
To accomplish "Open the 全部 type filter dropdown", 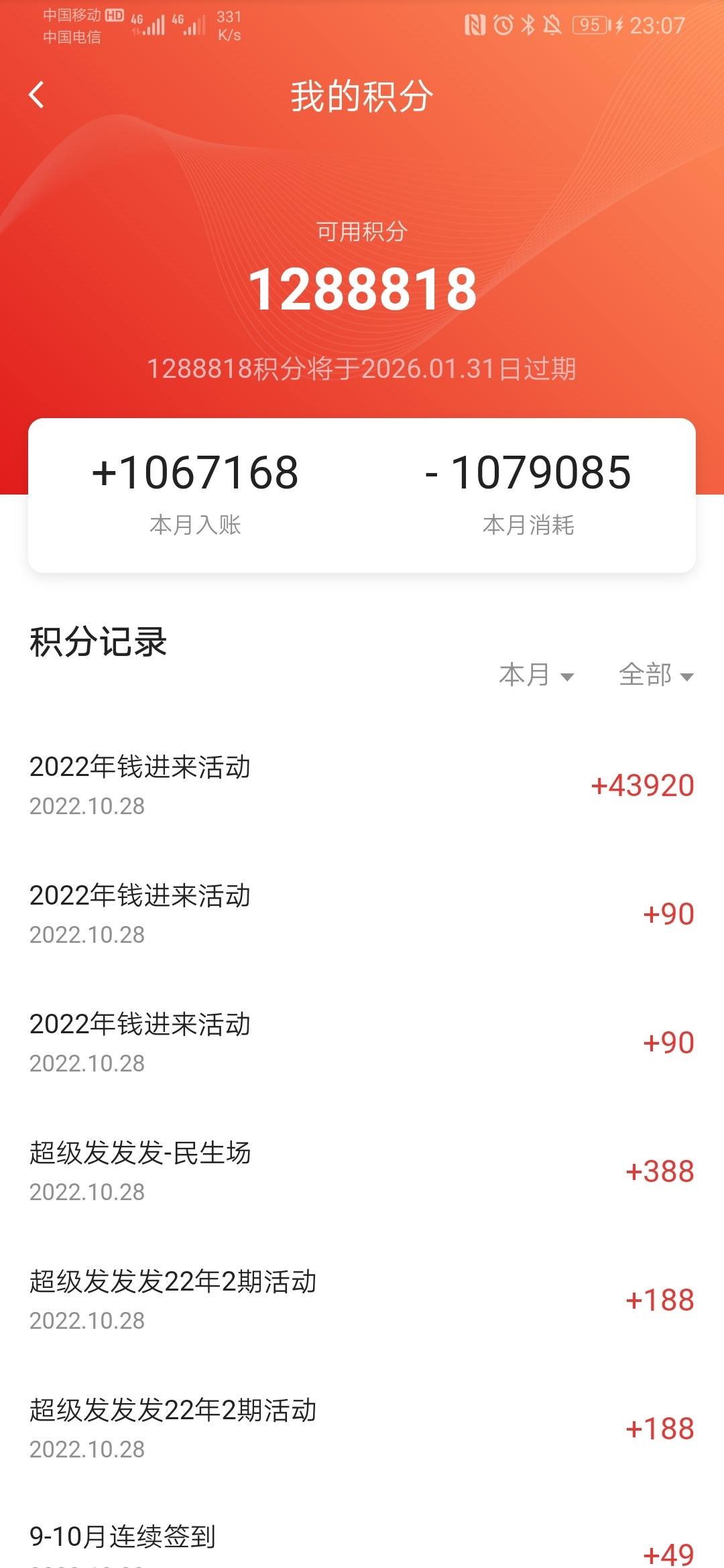I will pos(656,675).
